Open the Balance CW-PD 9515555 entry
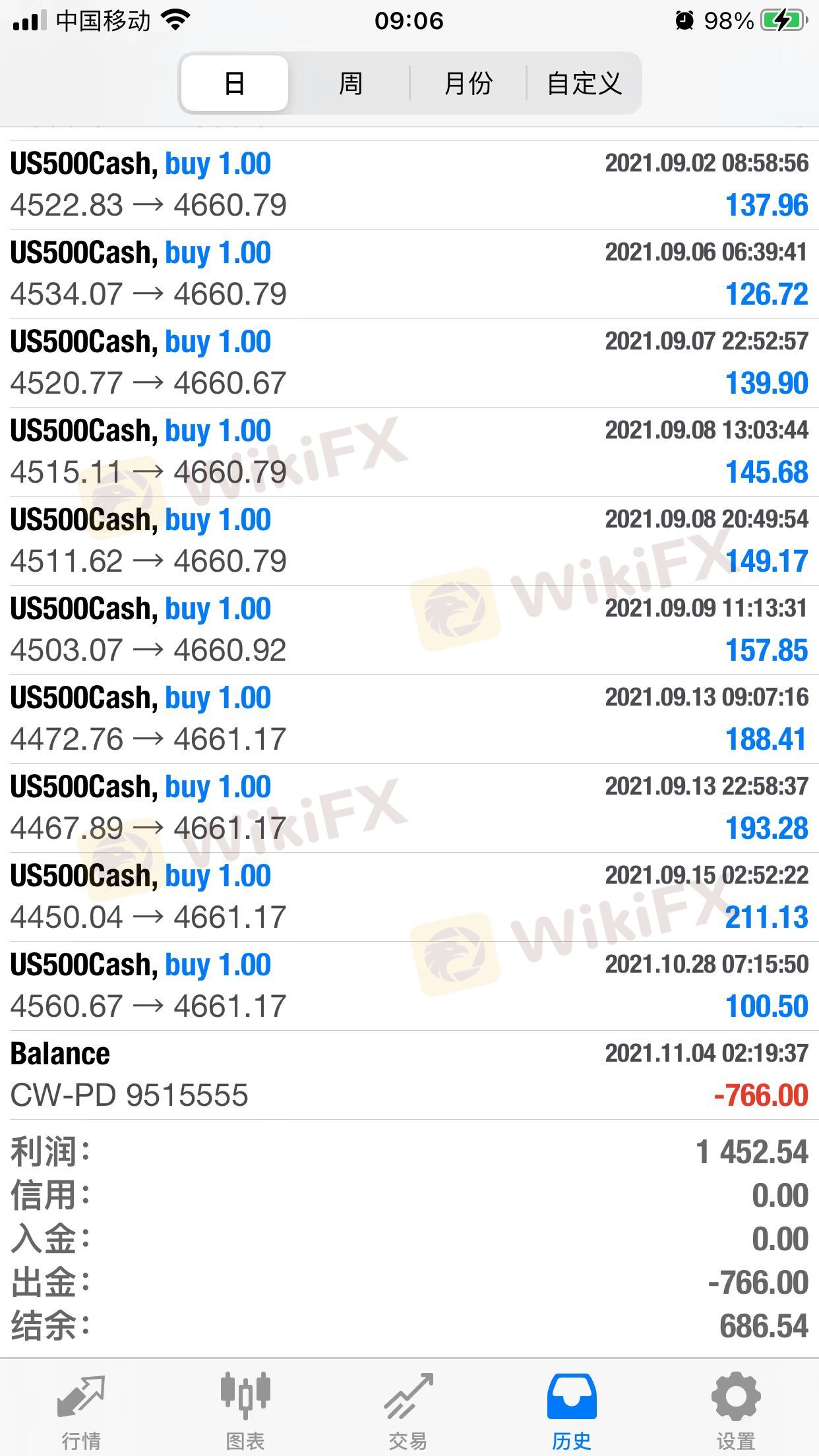Viewport: 819px width, 1456px height. (x=409, y=1075)
